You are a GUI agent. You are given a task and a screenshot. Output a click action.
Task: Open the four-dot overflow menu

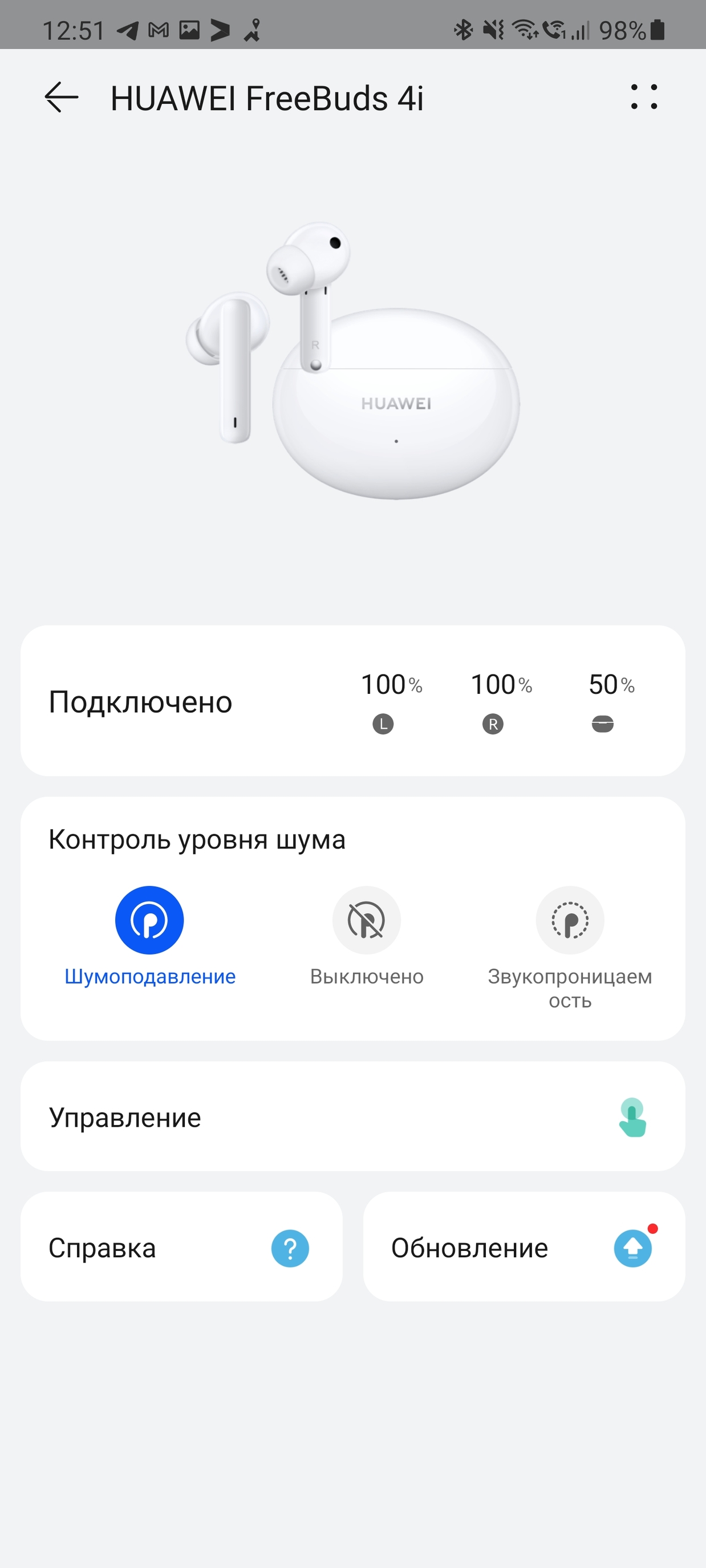coord(644,98)
